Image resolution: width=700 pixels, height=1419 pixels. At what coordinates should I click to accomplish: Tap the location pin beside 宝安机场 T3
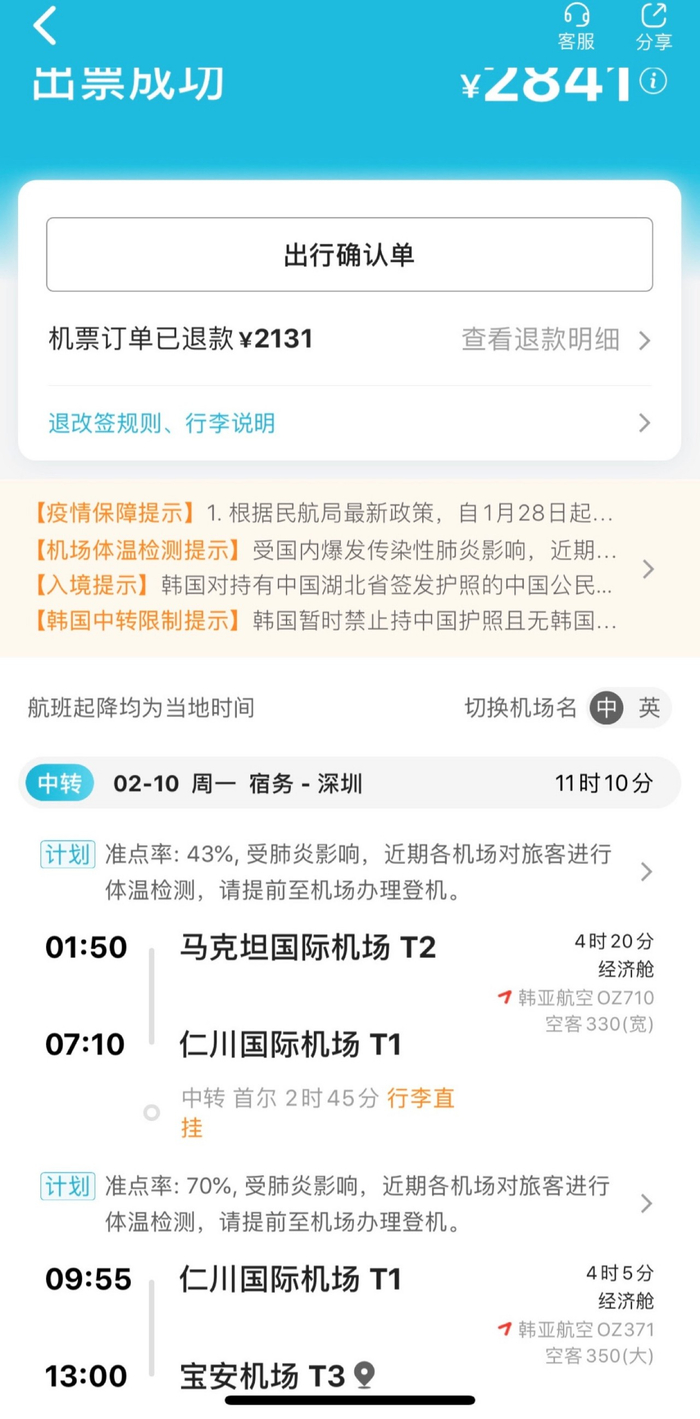pos(364,1376)
